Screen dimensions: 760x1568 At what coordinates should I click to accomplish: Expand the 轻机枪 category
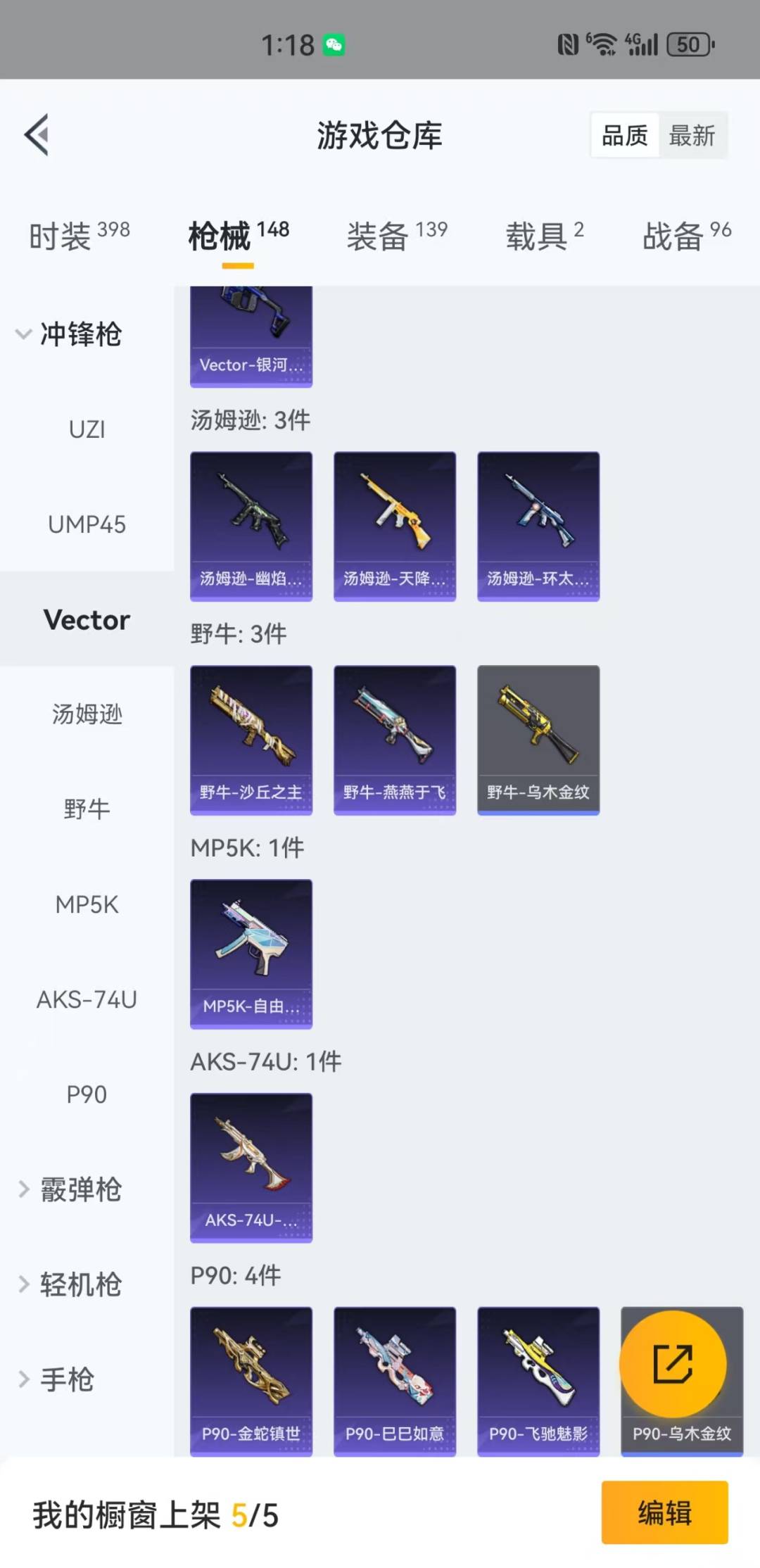click(x=70, y=1284)
